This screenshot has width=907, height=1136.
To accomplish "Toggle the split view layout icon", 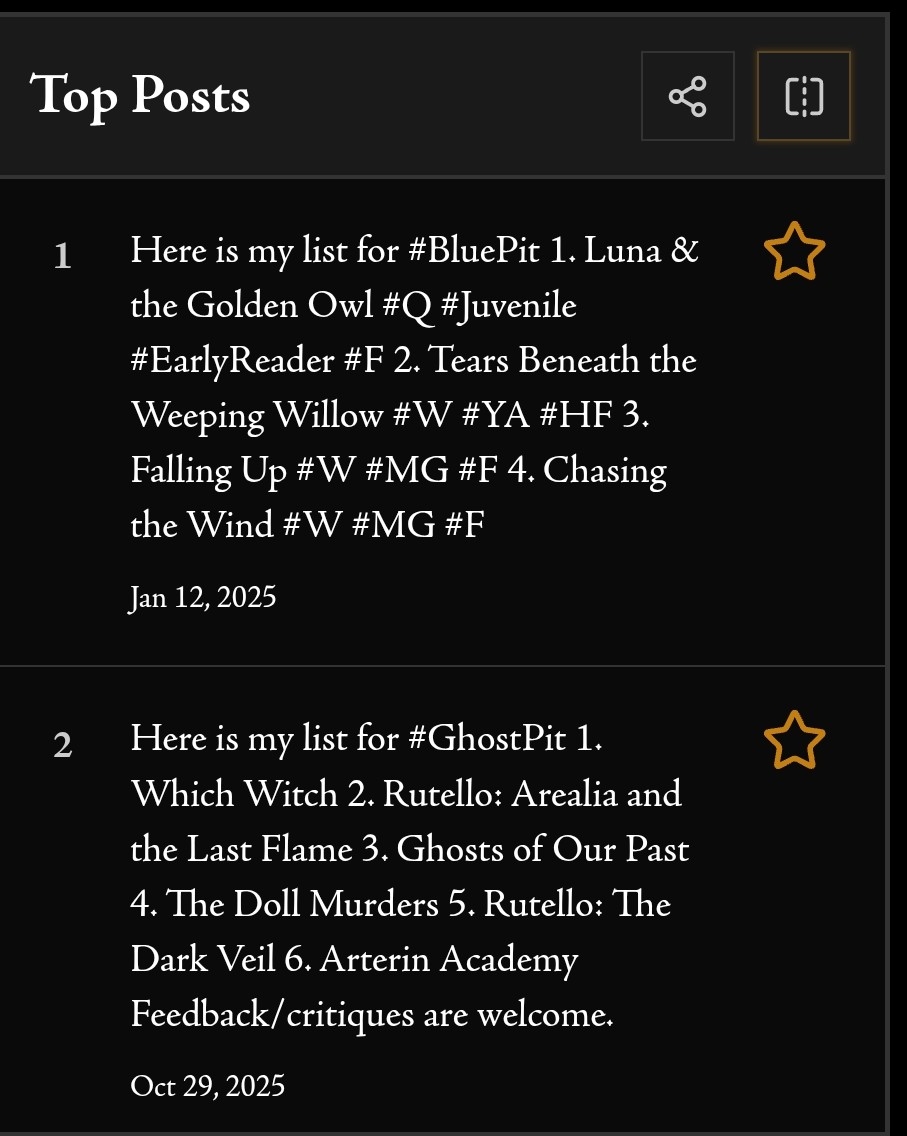I will click(804, 96).
